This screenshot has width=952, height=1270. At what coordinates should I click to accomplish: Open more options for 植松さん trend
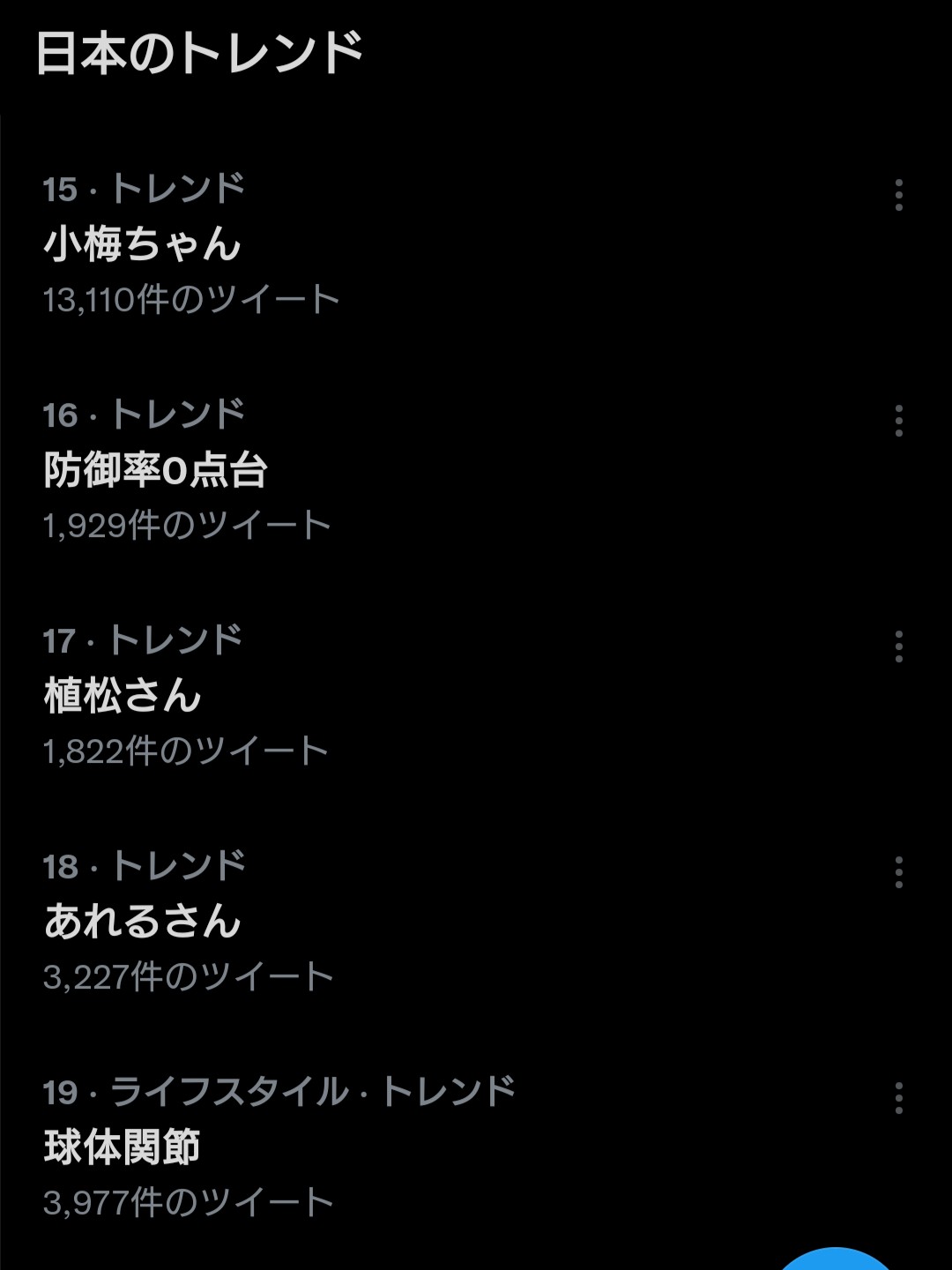[x=898, y=646]
